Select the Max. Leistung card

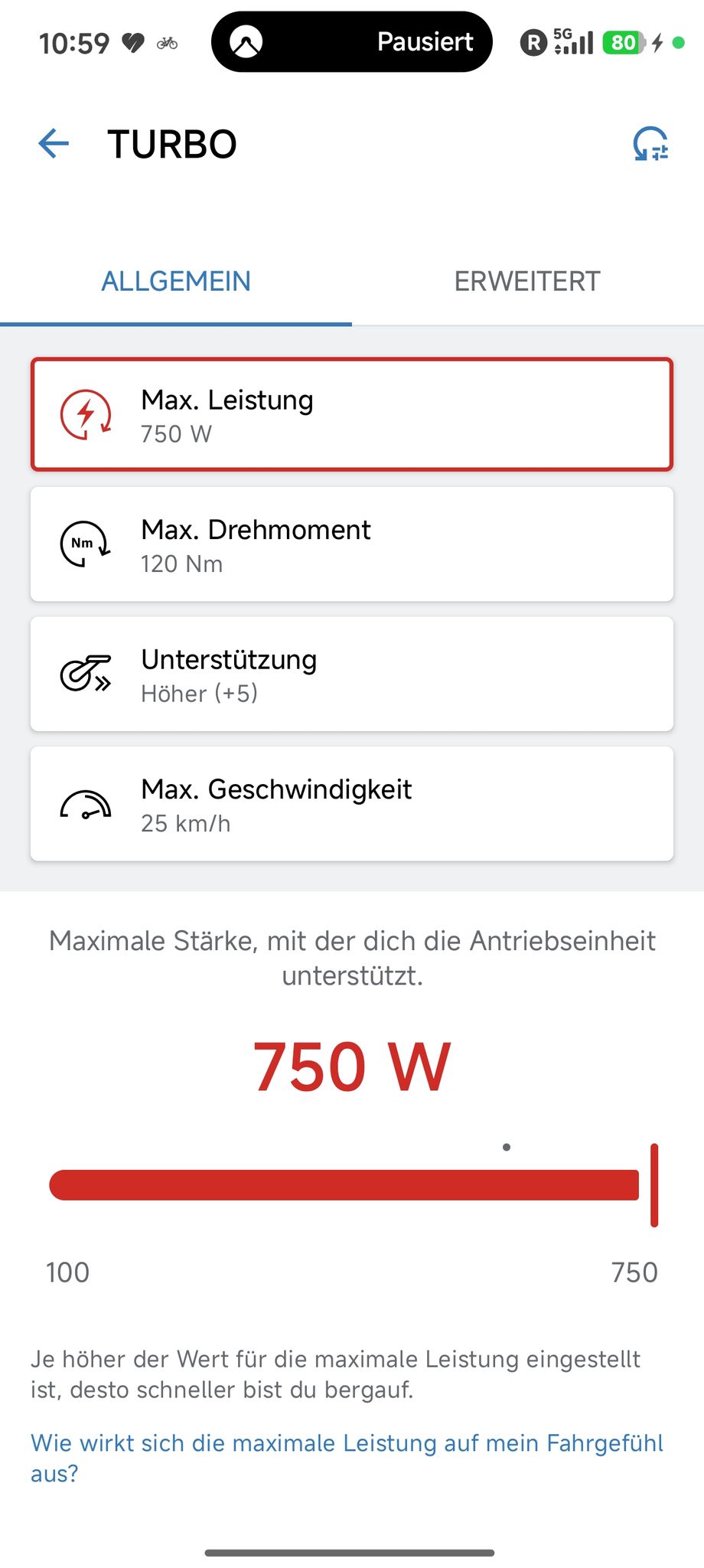point(352,414)
